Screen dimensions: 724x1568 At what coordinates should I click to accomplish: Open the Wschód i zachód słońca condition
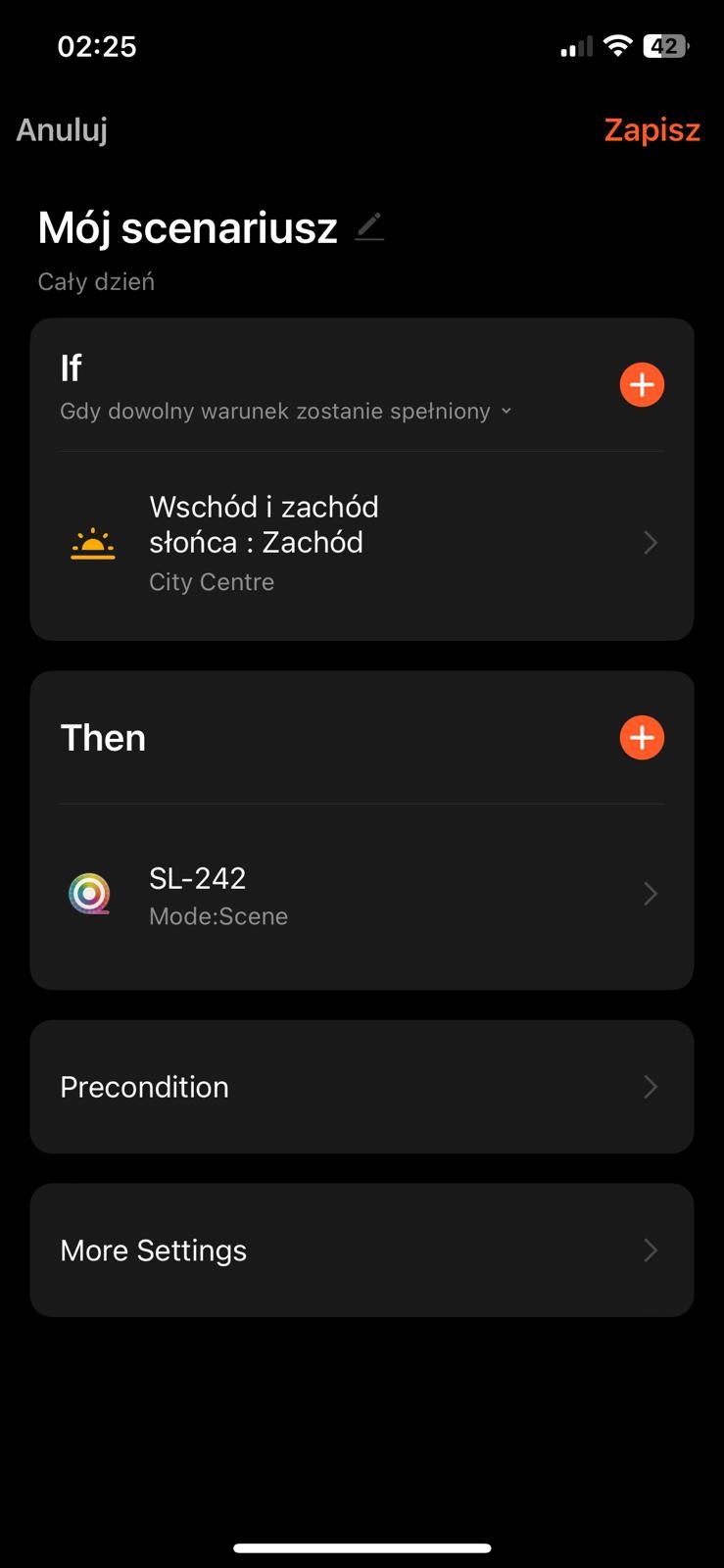pyautogui.click(x=362, y=543)
